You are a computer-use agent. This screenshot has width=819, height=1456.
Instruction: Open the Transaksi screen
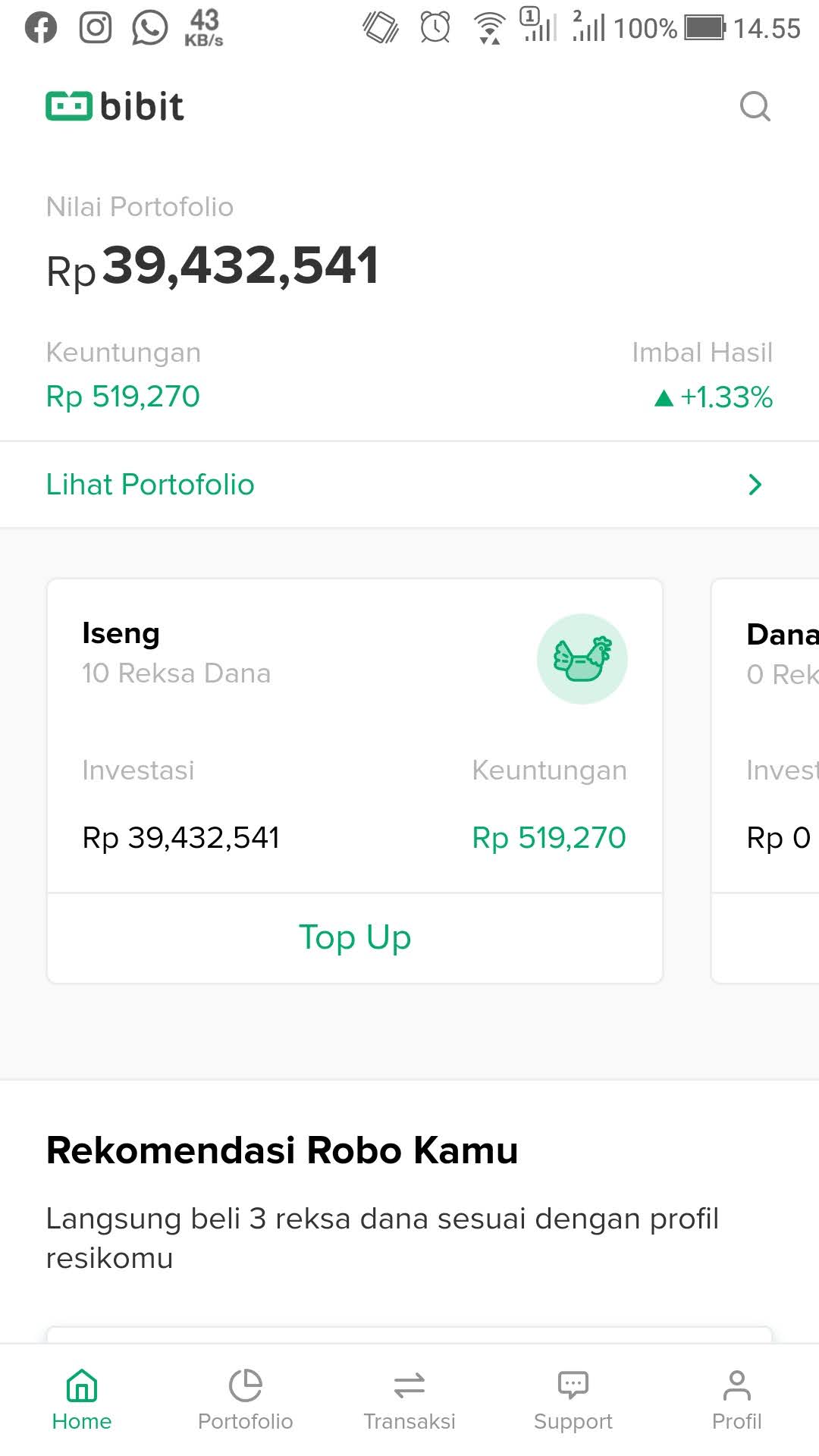(x=409, y=1399)
